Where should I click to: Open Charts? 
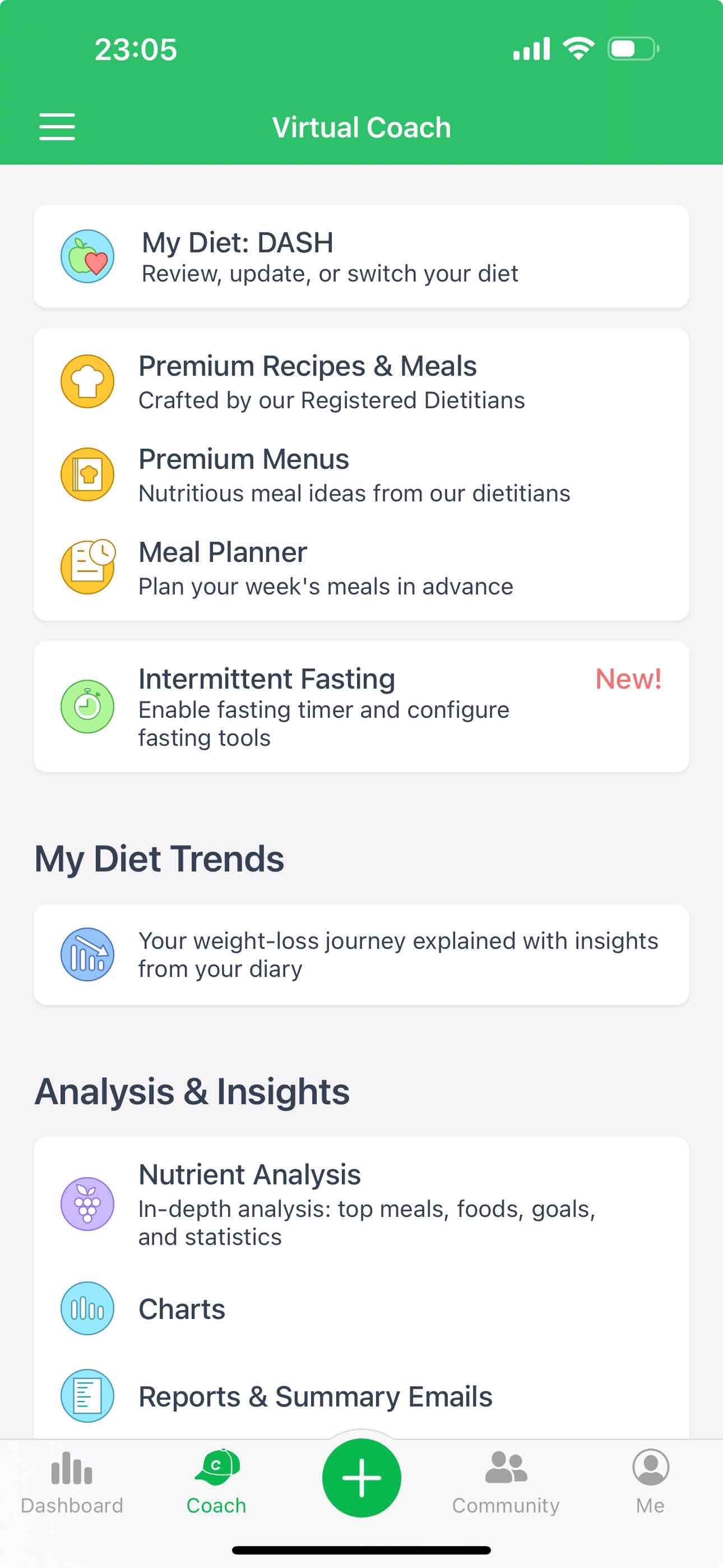tap(360, 1309)
